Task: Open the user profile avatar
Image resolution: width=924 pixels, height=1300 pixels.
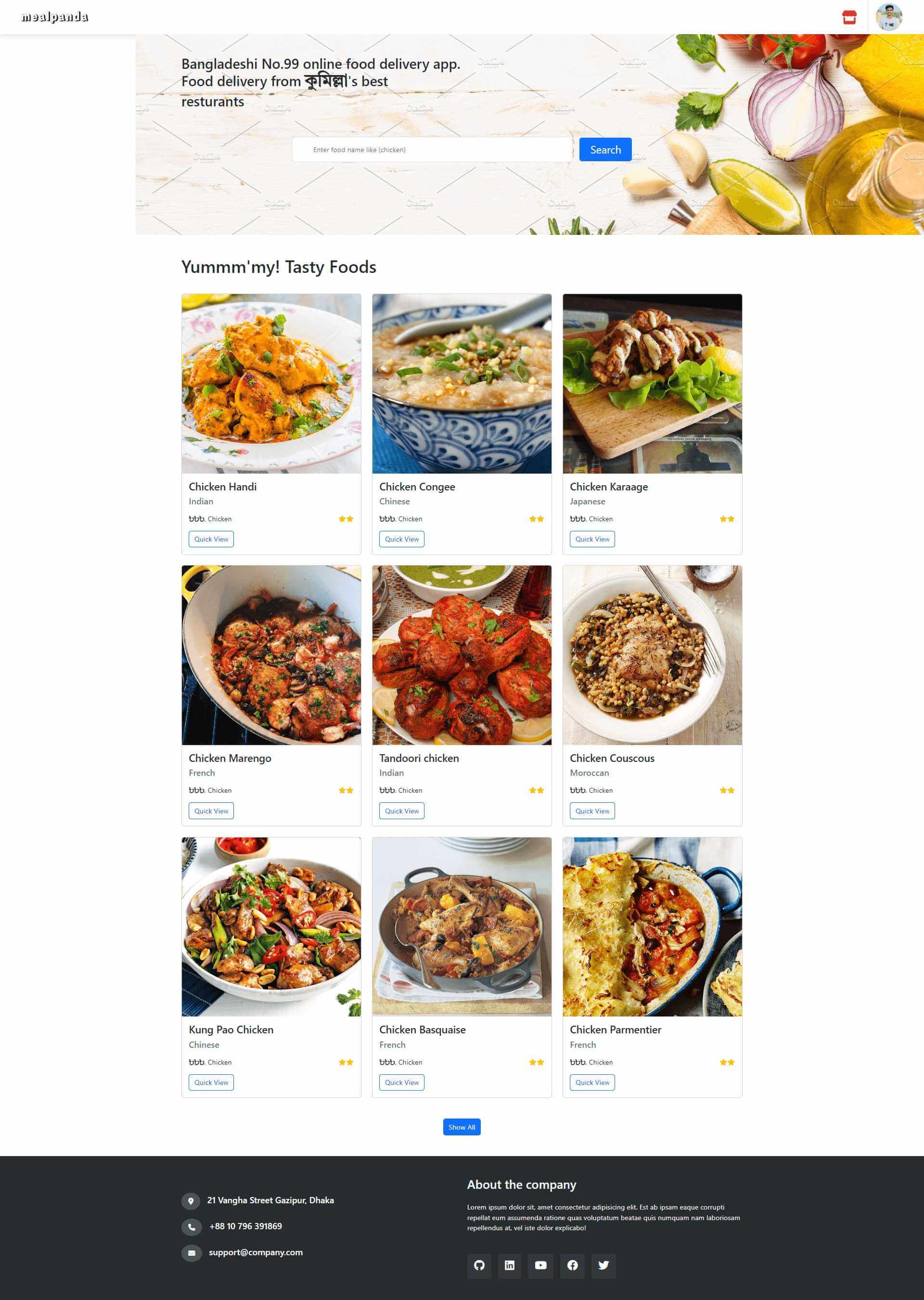Action: pos(888,17)
